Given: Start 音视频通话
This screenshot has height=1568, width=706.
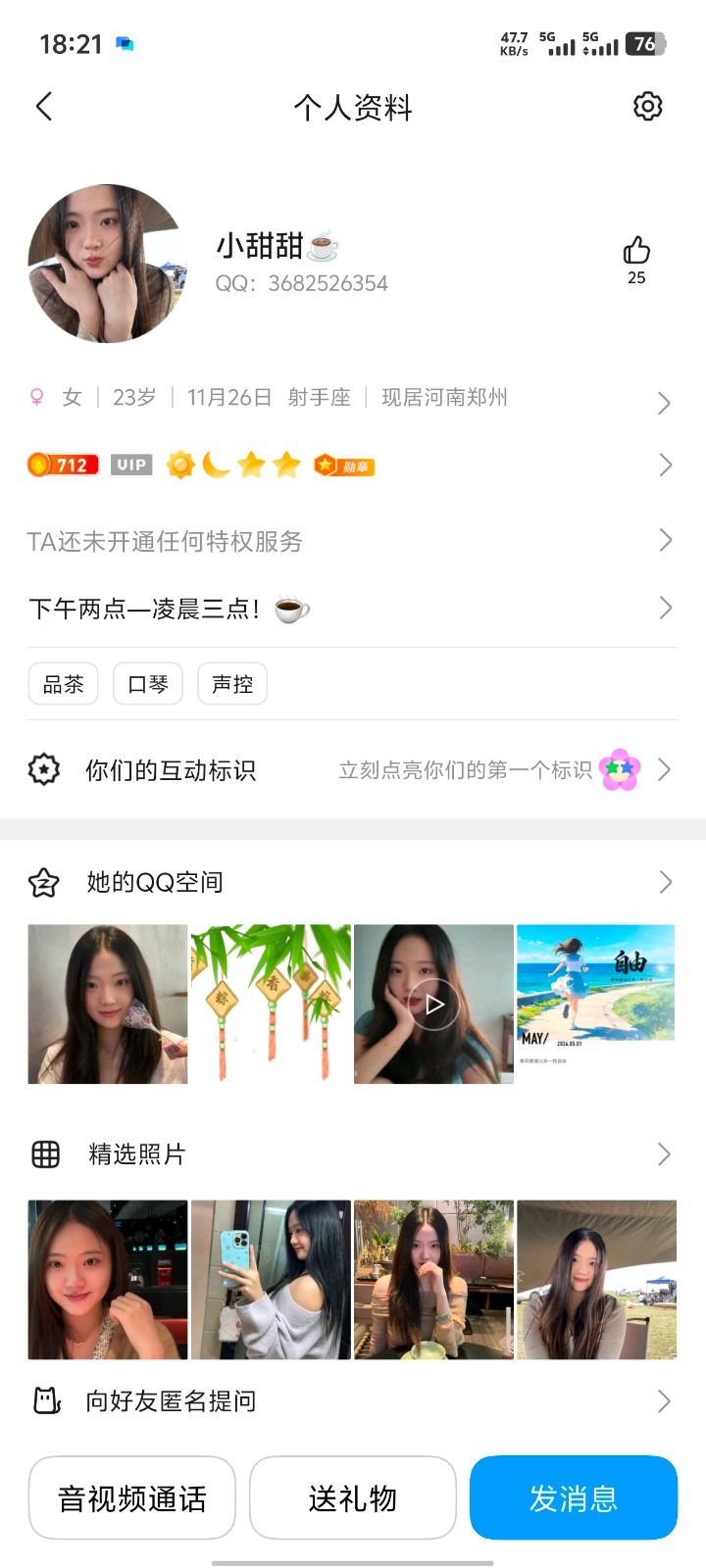Looking at the screenshot, I should pos(132,1498).
